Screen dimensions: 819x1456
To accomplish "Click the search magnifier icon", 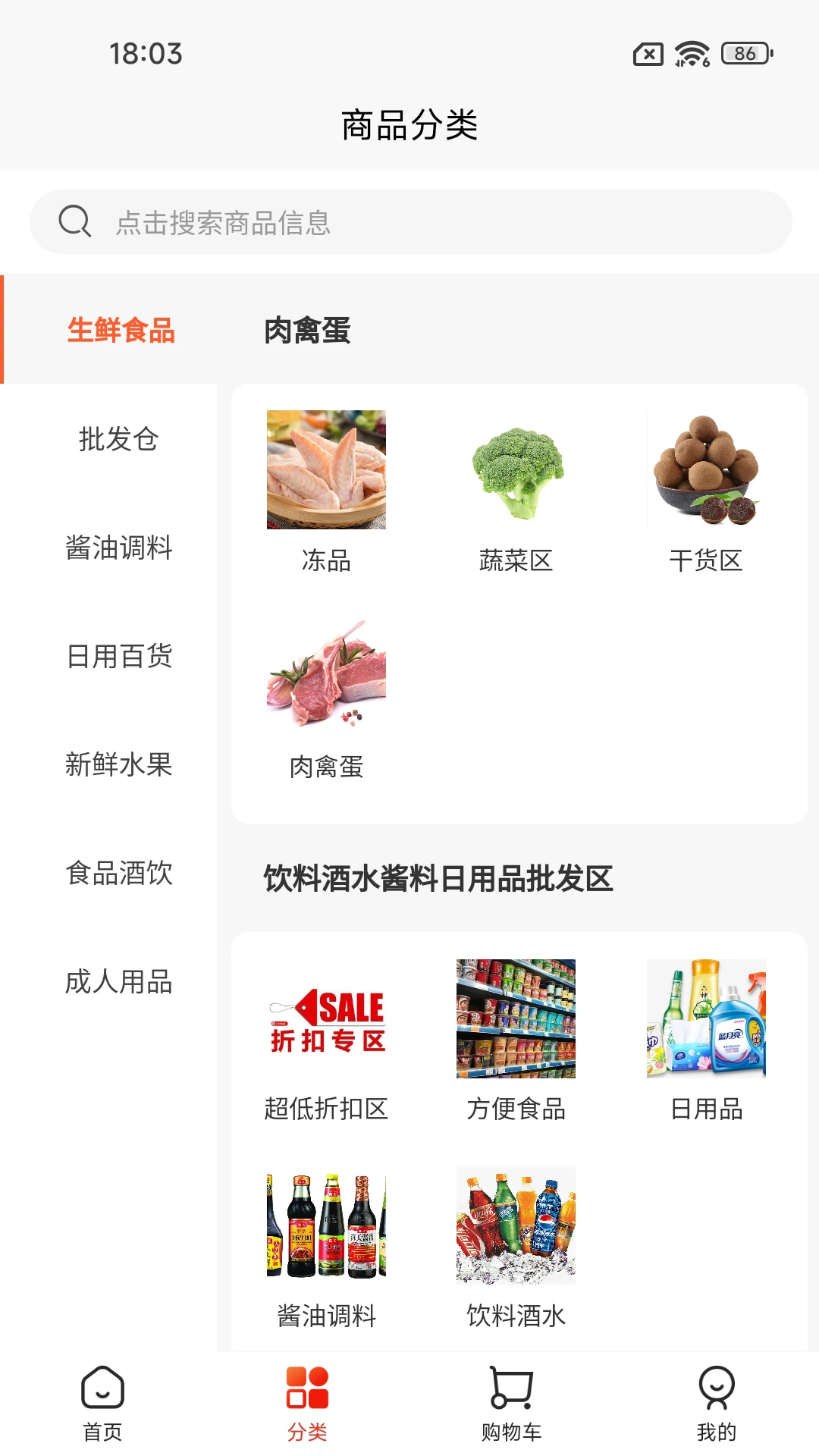I will 74,221.
